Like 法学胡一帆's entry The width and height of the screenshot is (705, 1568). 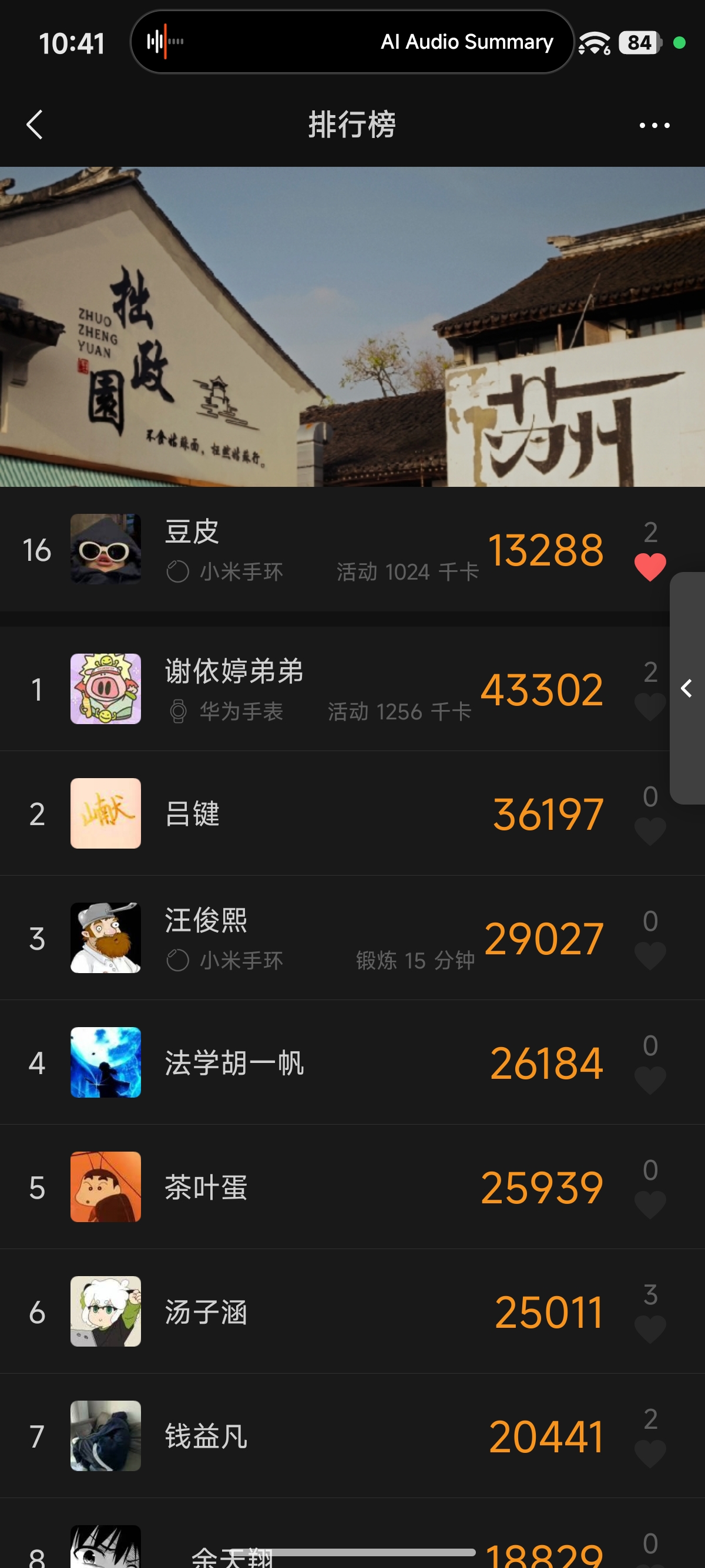(x=650, y=1081)
